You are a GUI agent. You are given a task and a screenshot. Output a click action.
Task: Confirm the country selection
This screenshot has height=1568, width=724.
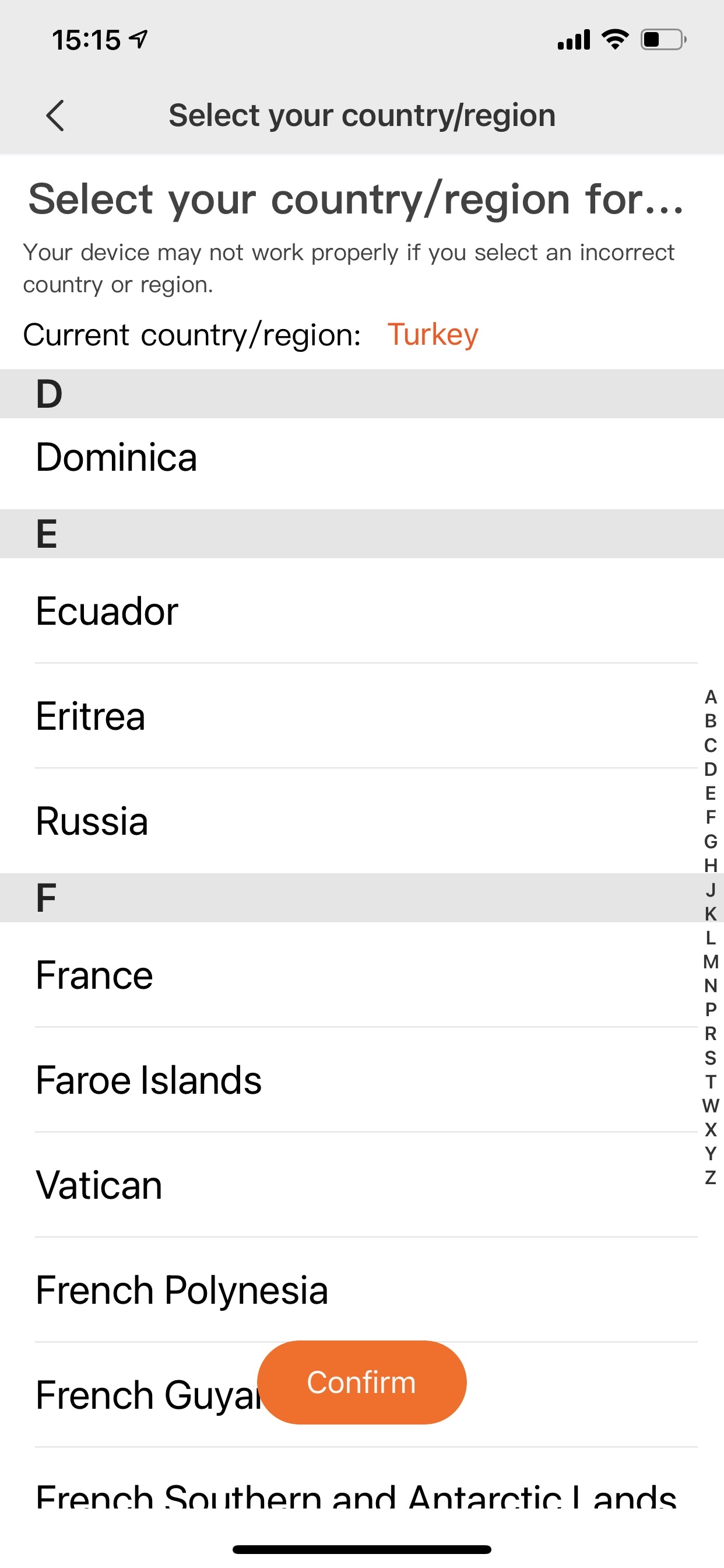tap(361, 1382)
